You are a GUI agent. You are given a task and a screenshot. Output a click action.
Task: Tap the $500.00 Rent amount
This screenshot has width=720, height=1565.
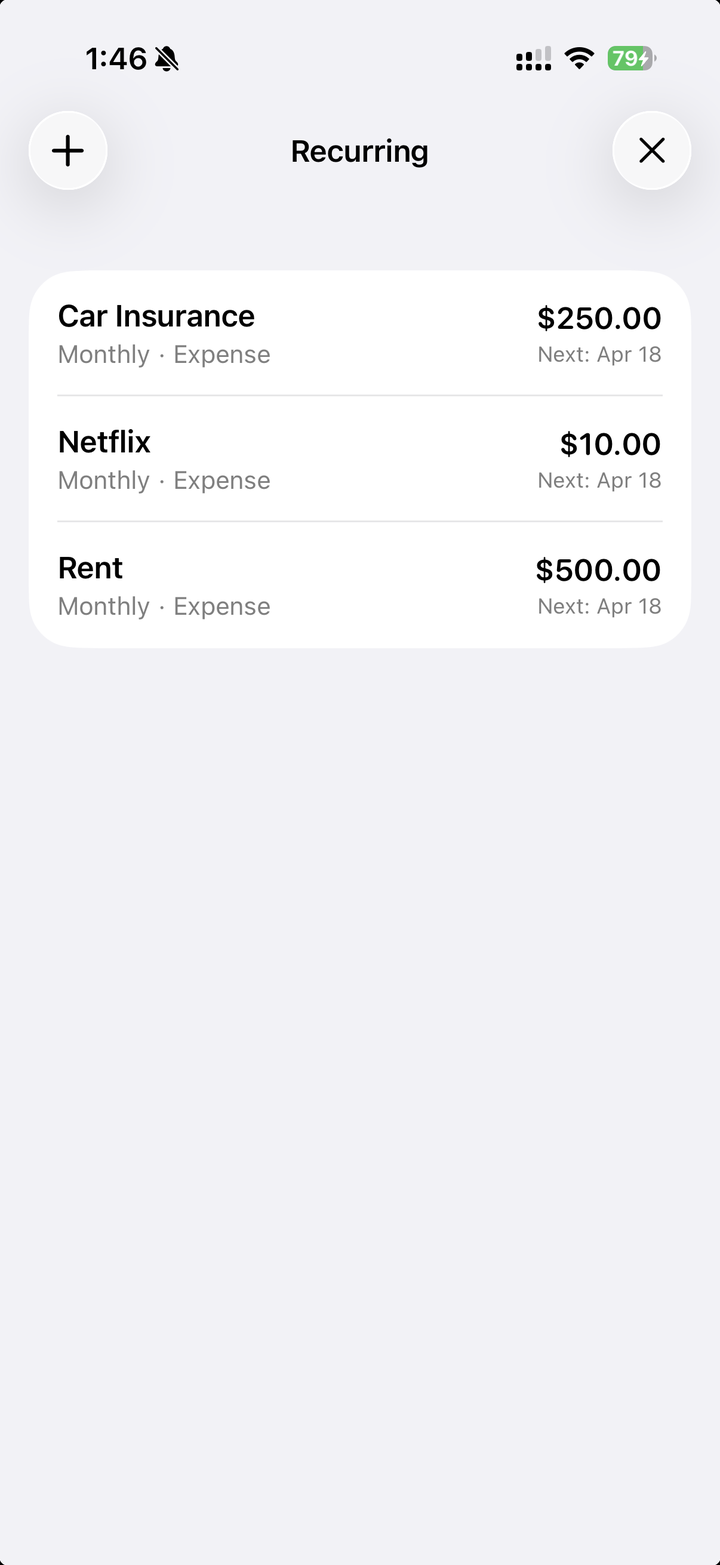pos(597,569)
